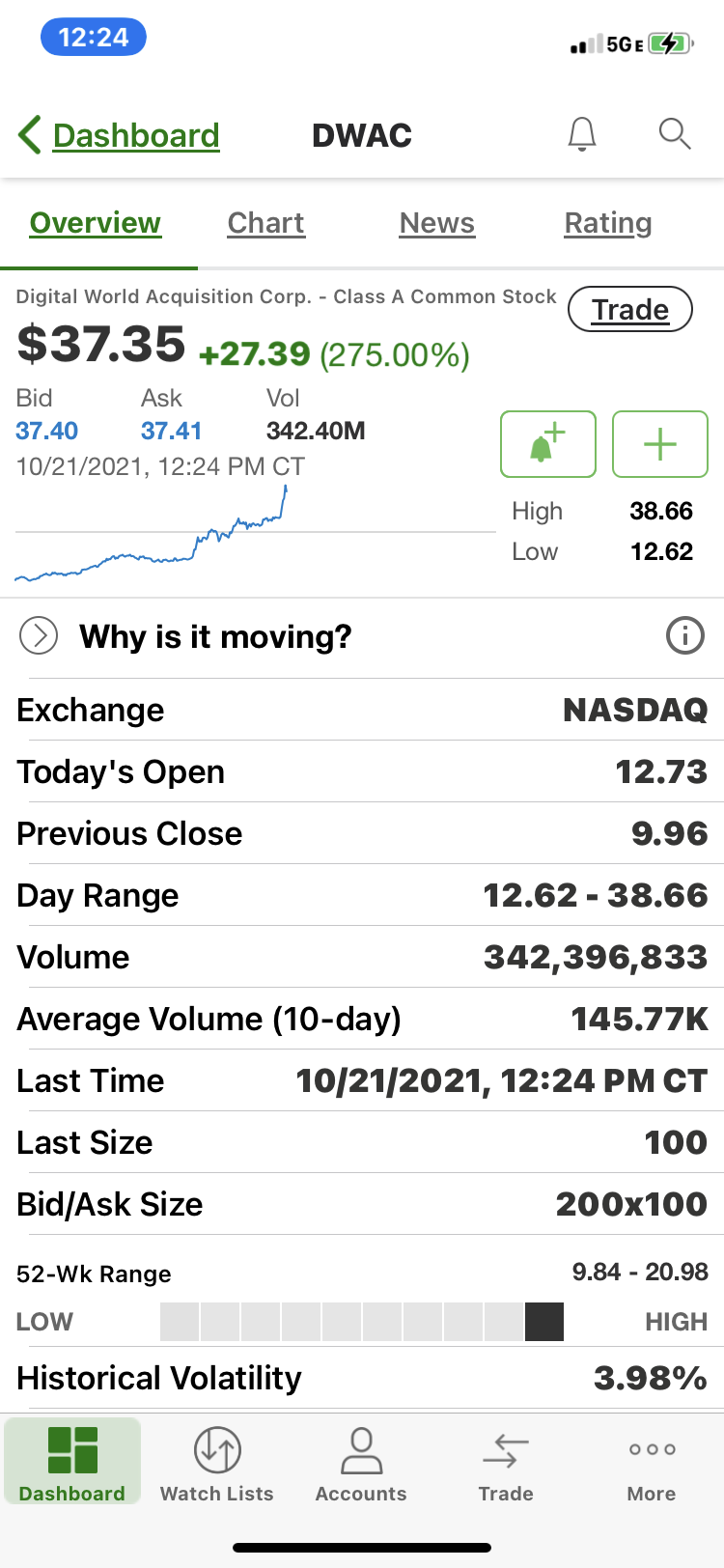The image size is (724, 1568).
Task: Open the alerts bell in header
Action: [x=582, y=134]
